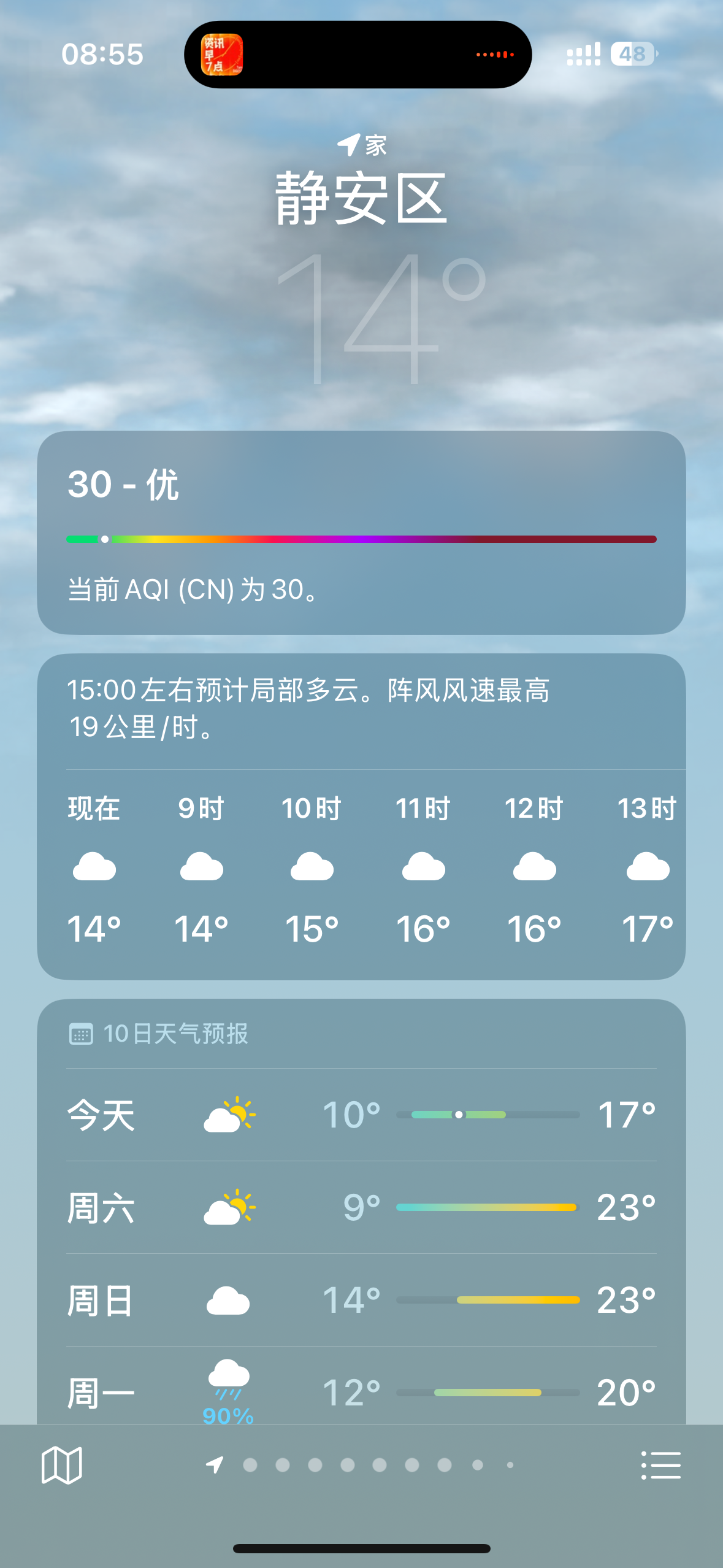Open the 周六 forecast row
This screenshot has width=723, height=1568.
tap(361, 1207)
